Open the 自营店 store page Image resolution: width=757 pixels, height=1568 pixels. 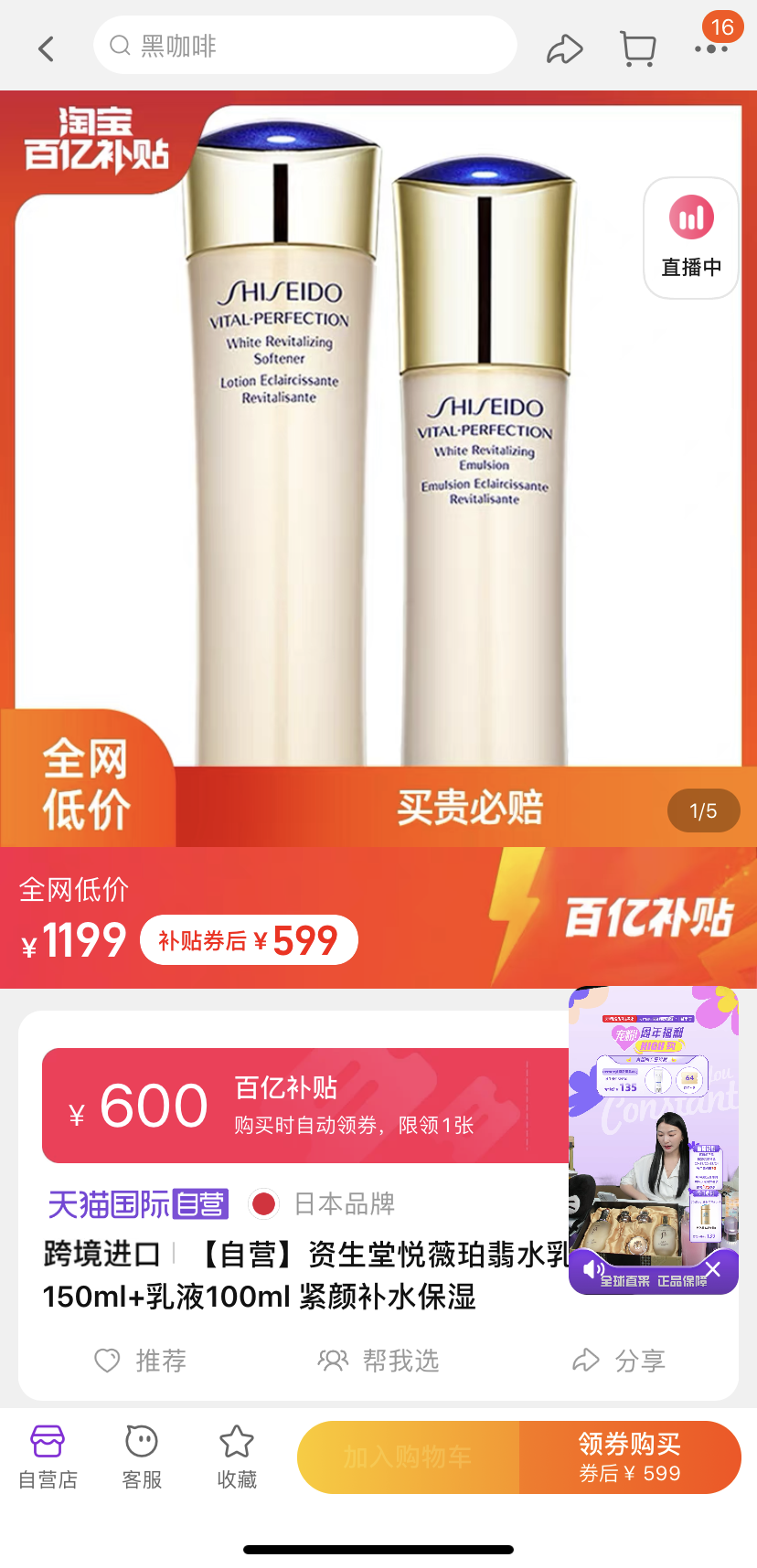[x=48, y=1457]
